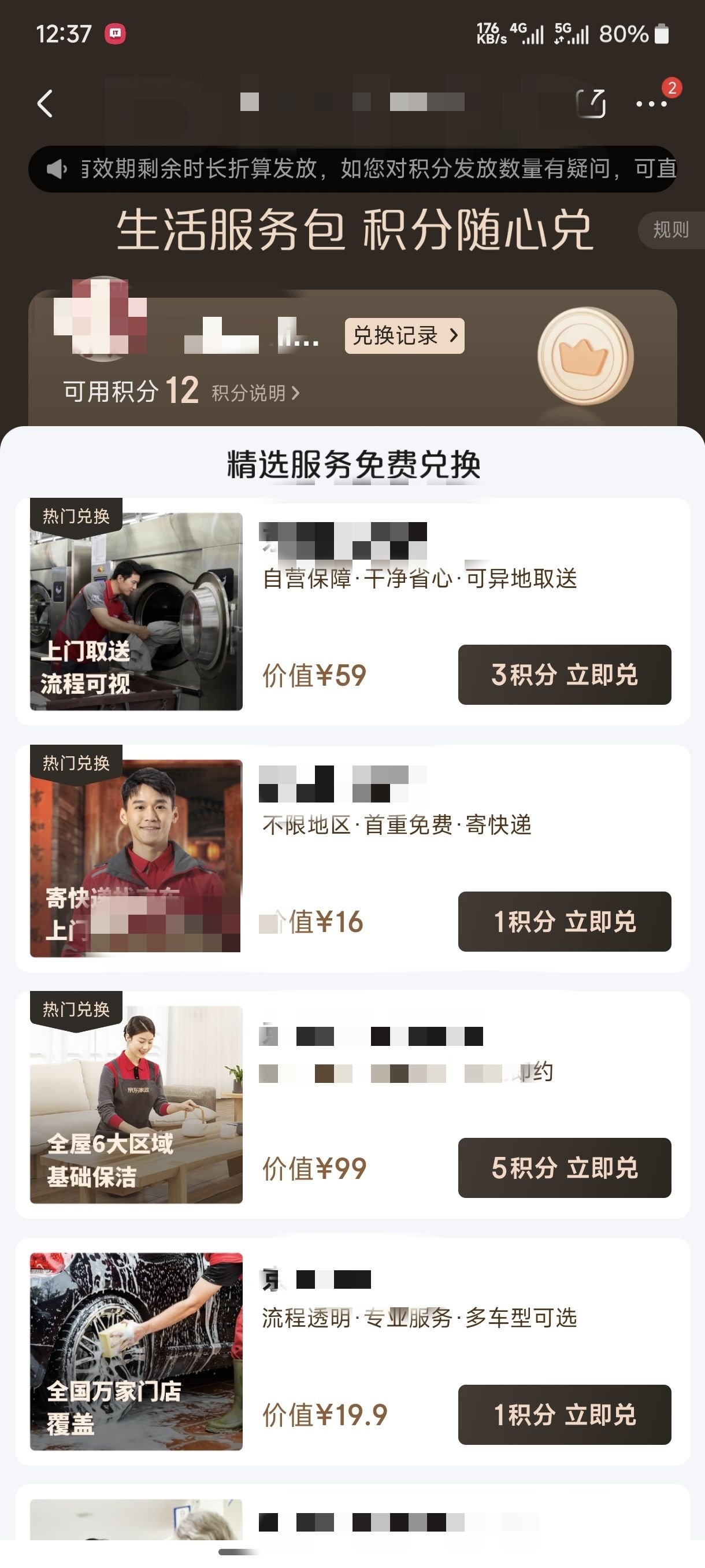Open the 全国万家门店覆盖 car wash image
Viewport: 705px width, 1568px height.
click(136, 1351)
